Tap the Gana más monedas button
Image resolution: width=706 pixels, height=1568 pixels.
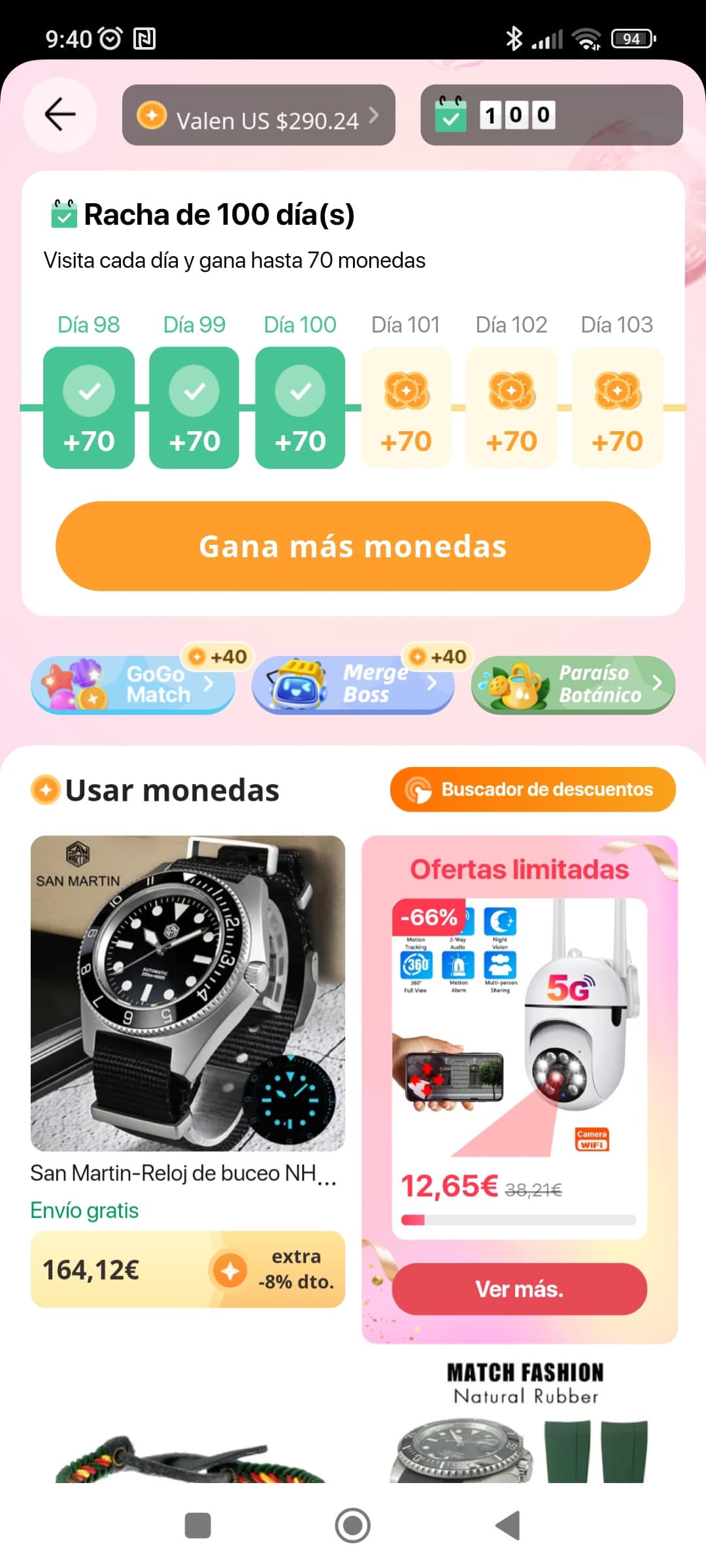353,546
